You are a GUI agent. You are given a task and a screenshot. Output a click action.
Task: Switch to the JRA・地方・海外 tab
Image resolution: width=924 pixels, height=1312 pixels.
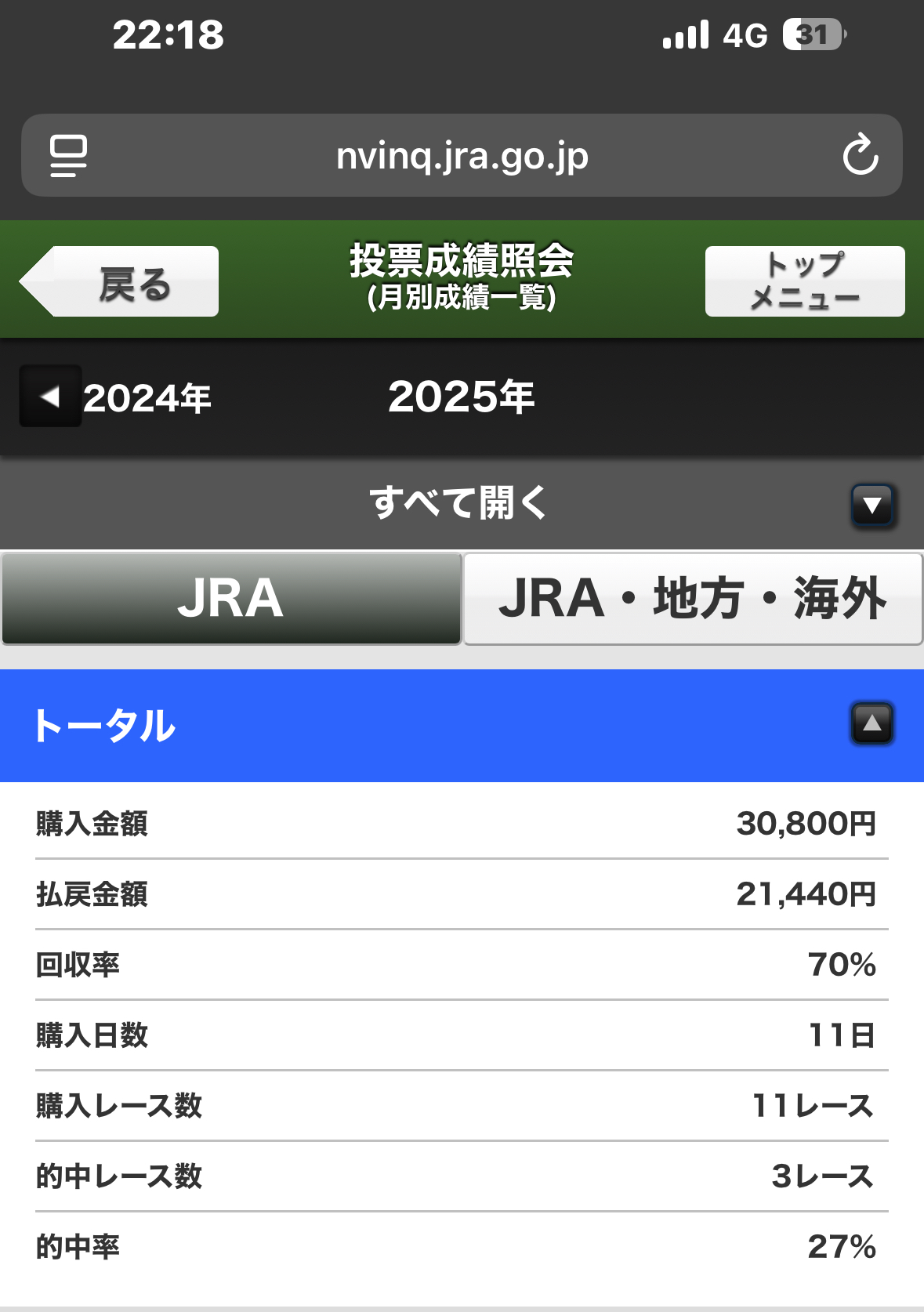tap(693, 599)
